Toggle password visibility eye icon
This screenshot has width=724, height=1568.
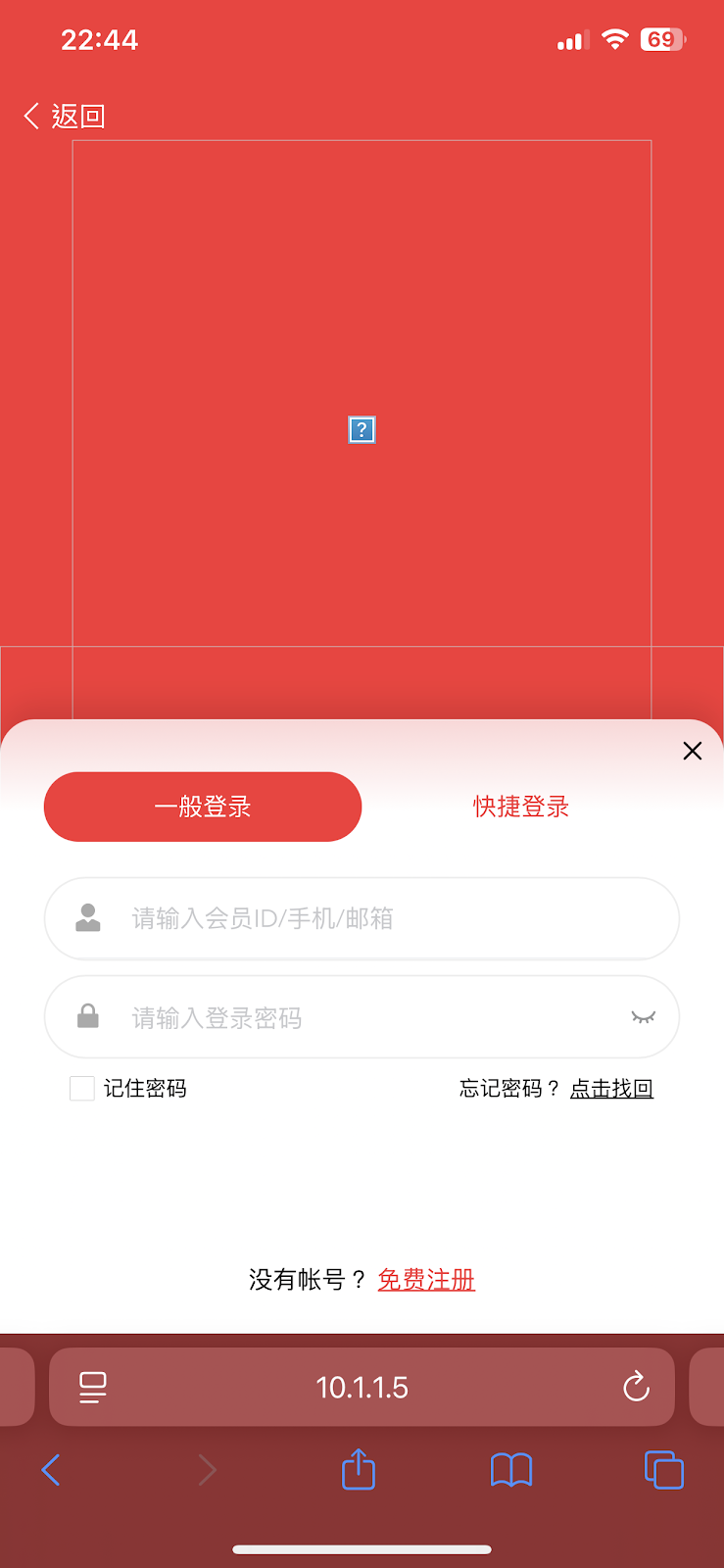point(643,1017)
